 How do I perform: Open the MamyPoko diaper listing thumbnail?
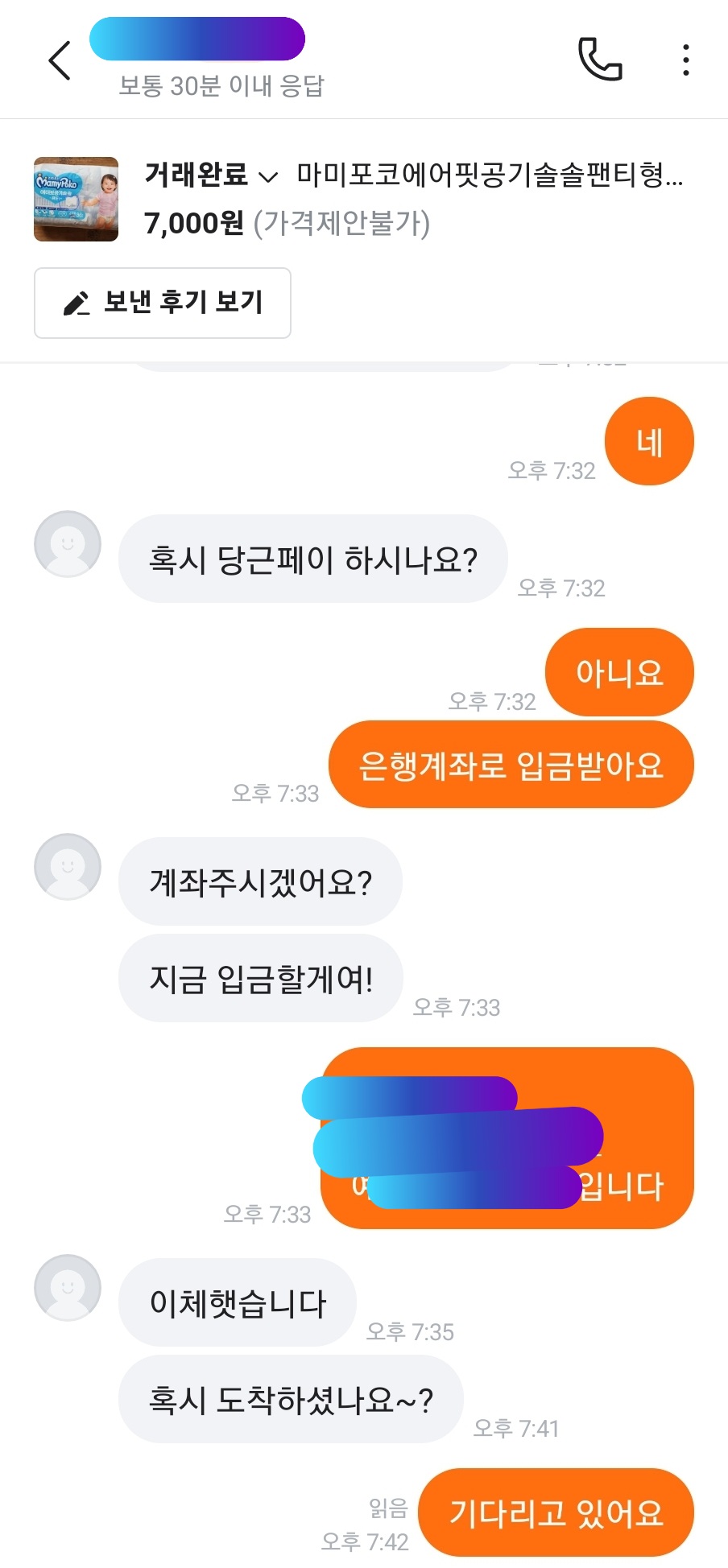(x=76, y=199)
